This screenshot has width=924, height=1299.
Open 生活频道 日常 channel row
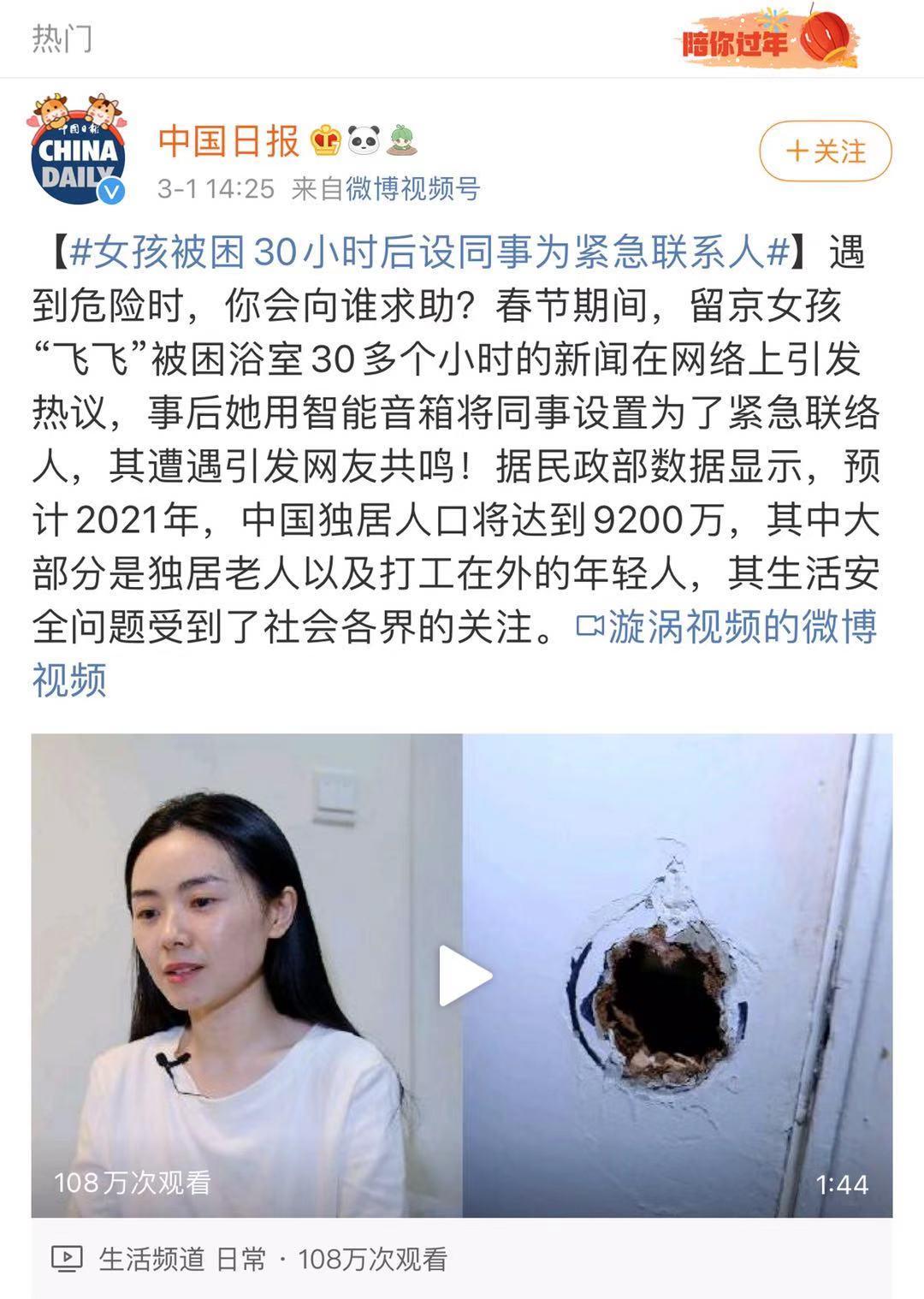(x=248, y=1259)
